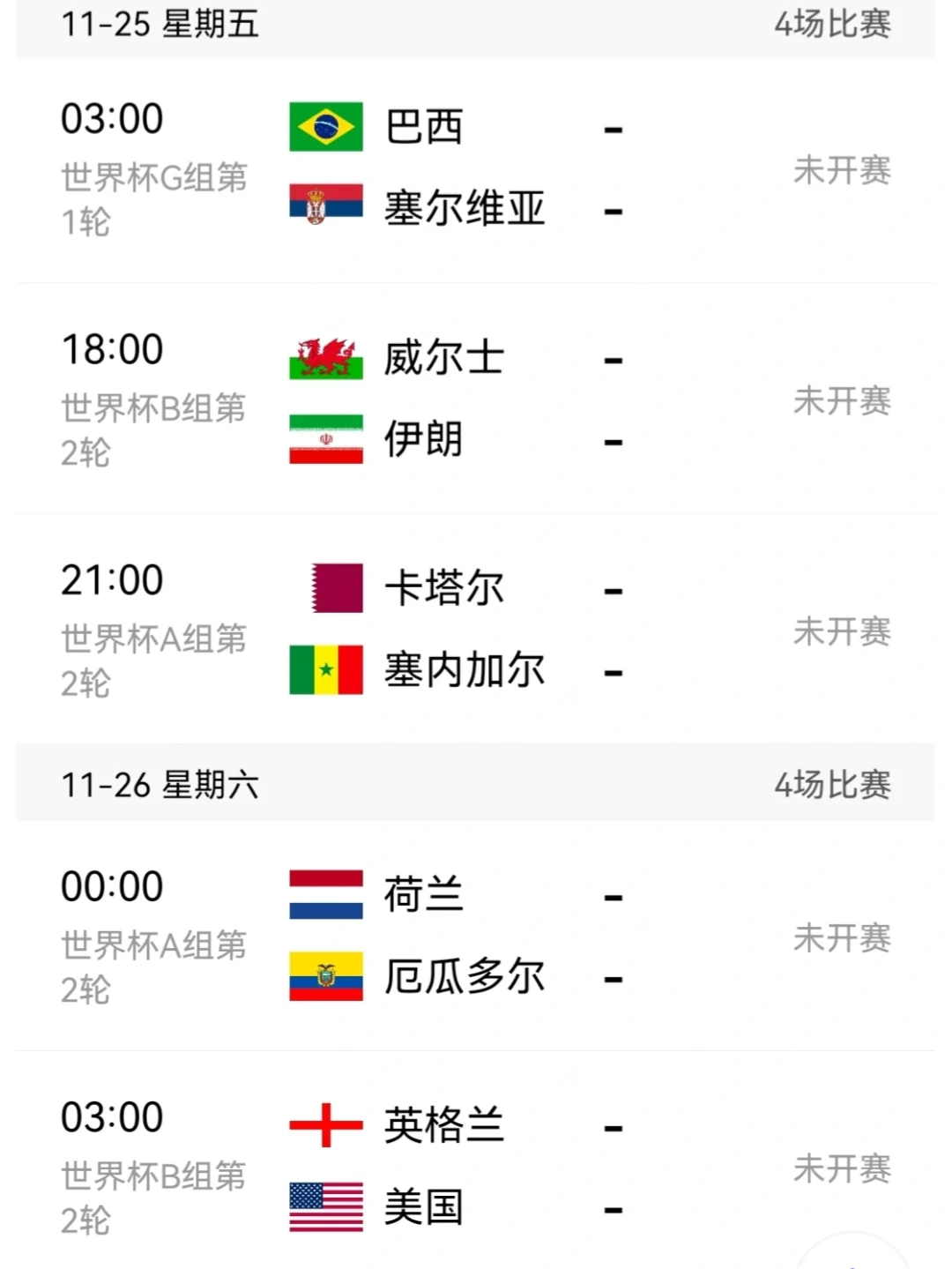The width and height of the screenshot is (952, 1269).
Task: Open the Wales vs Iran match
Action: coord(476,399)
